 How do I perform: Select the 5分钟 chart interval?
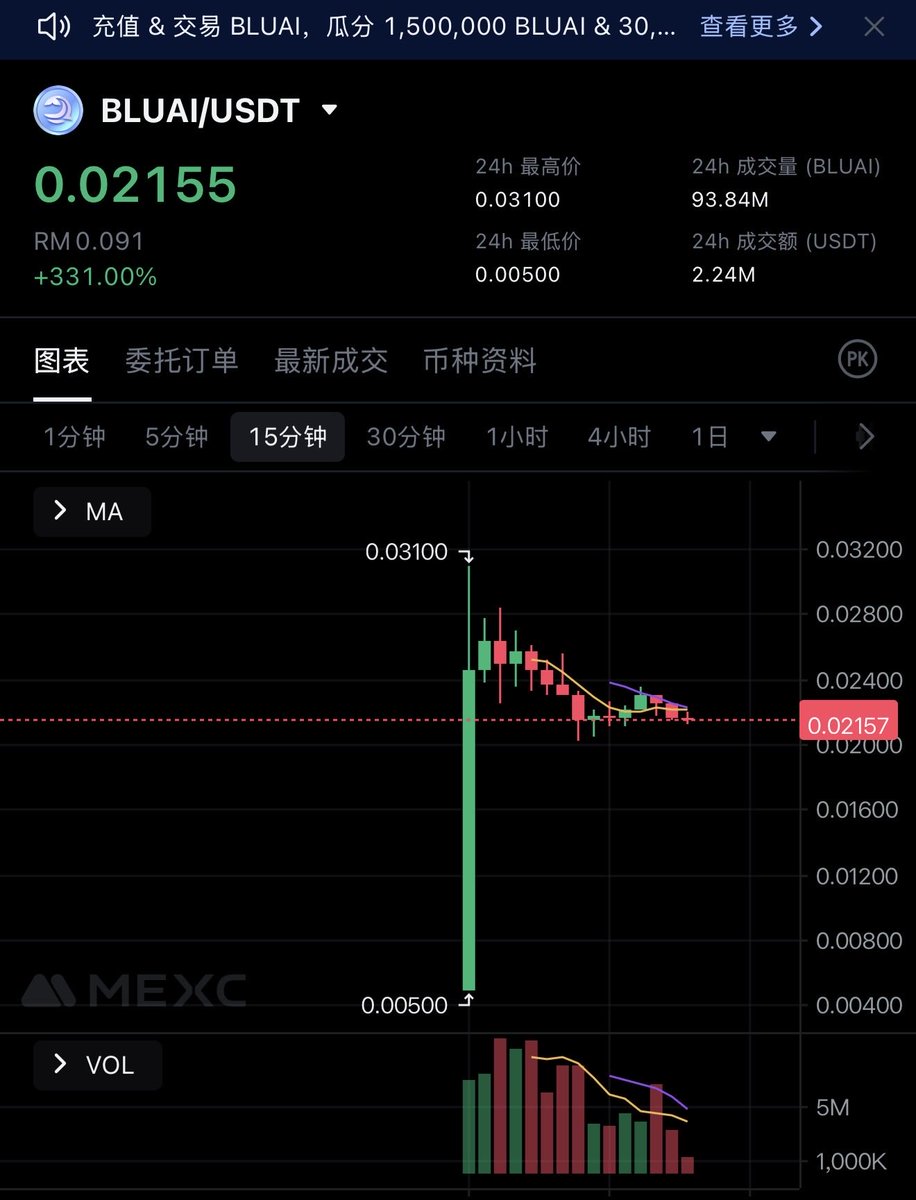tap(177, 437)
